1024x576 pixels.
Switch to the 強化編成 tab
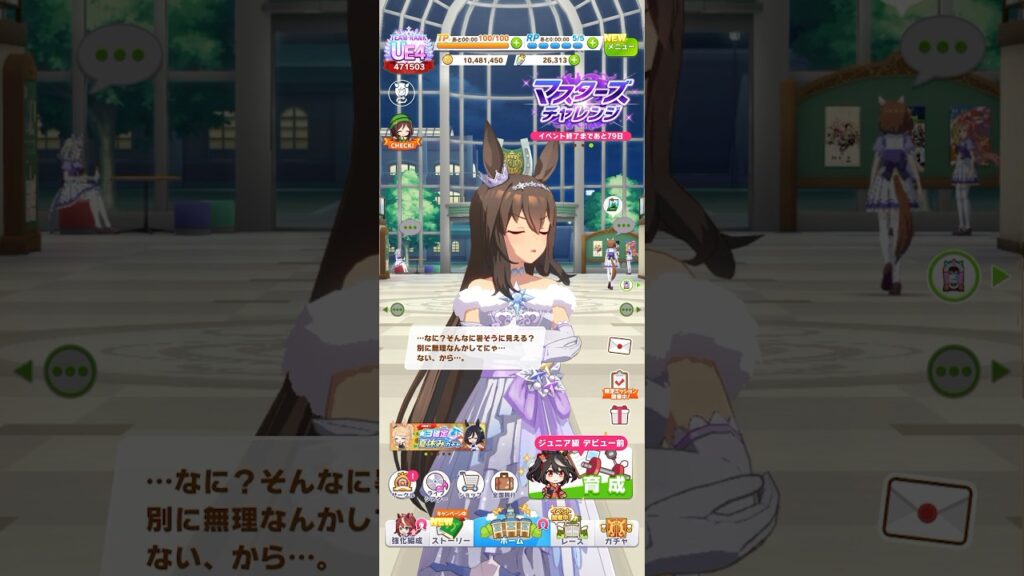pos(406,530)
